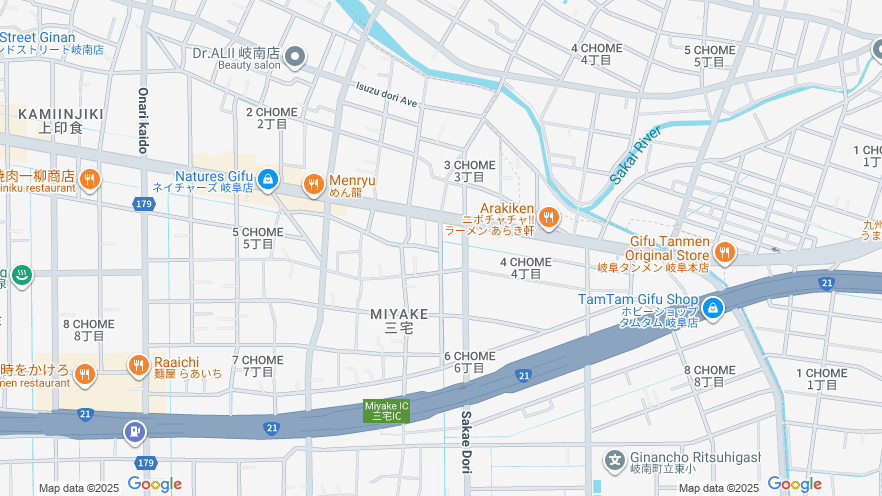
Task: Select the green hot spring marker
Action: (22, 274)
